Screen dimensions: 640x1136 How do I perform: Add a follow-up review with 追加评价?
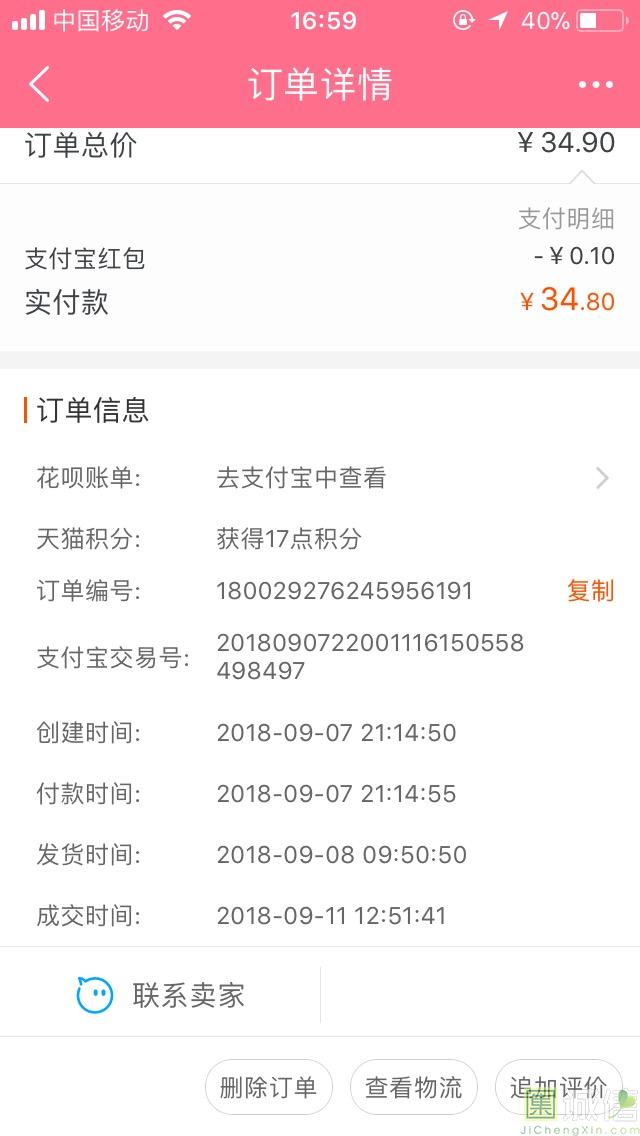558,1087
